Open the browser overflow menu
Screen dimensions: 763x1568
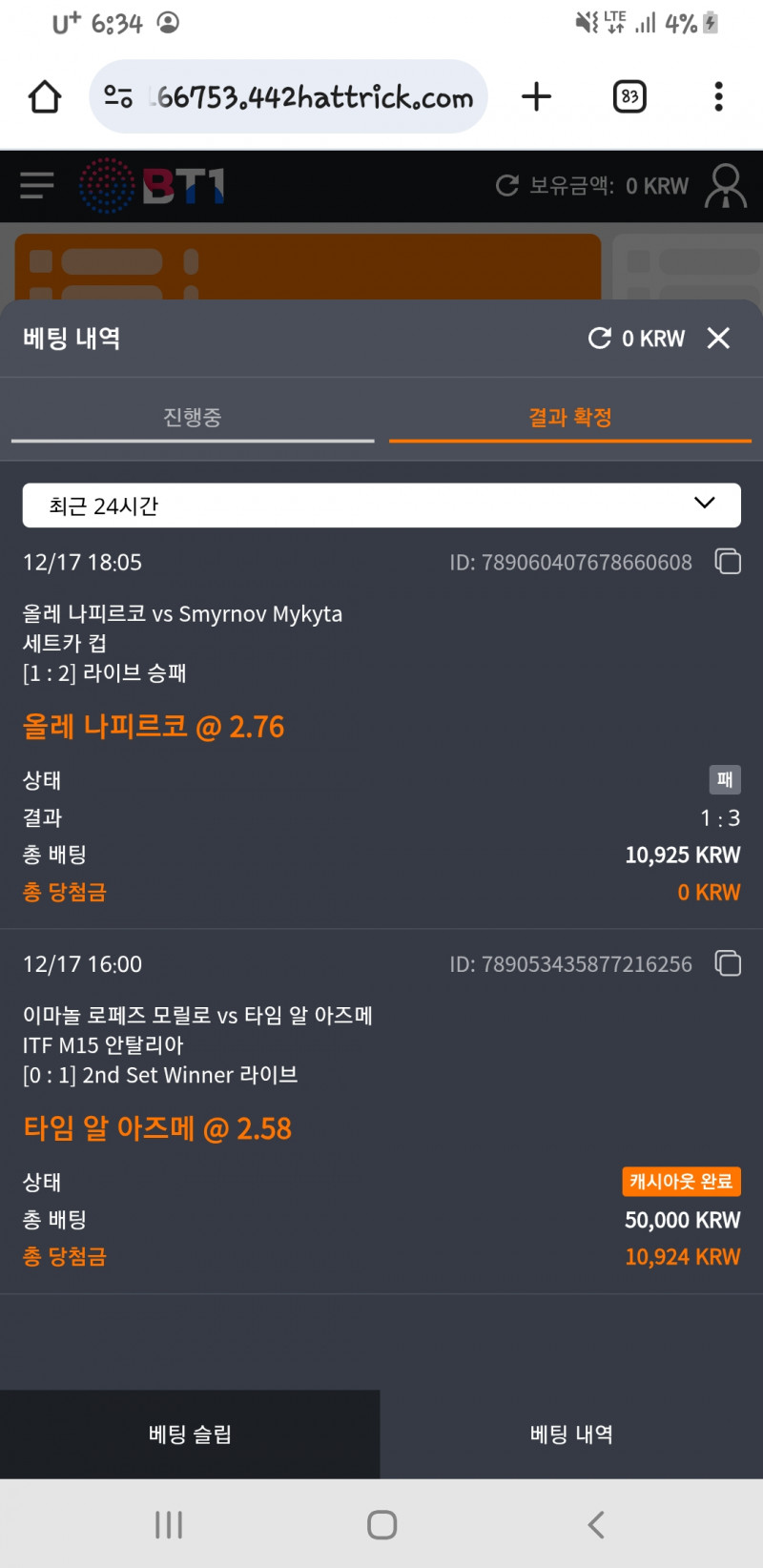pyautogui.click(x=718, y=96)
